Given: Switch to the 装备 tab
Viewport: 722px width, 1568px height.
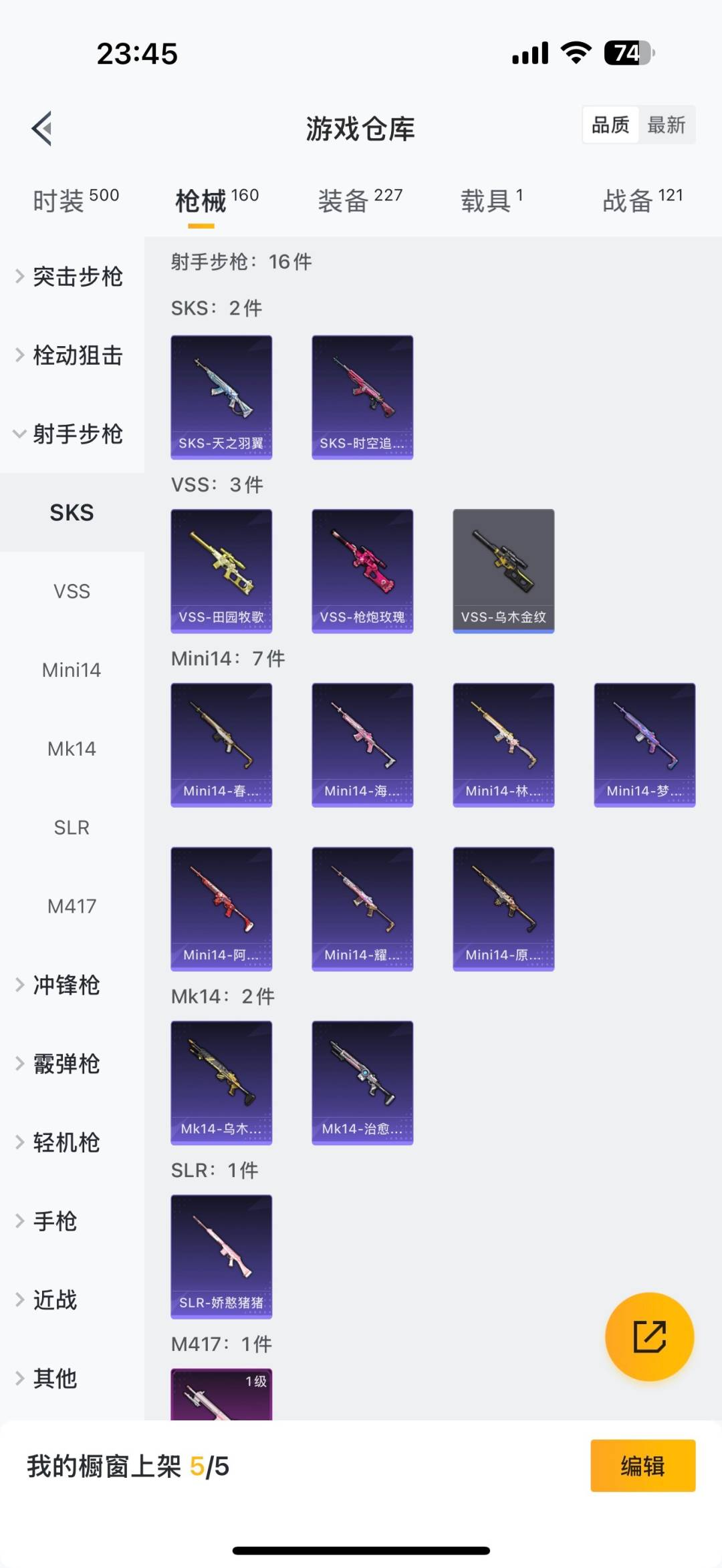Looking at the screenshot, I should 360,200.
